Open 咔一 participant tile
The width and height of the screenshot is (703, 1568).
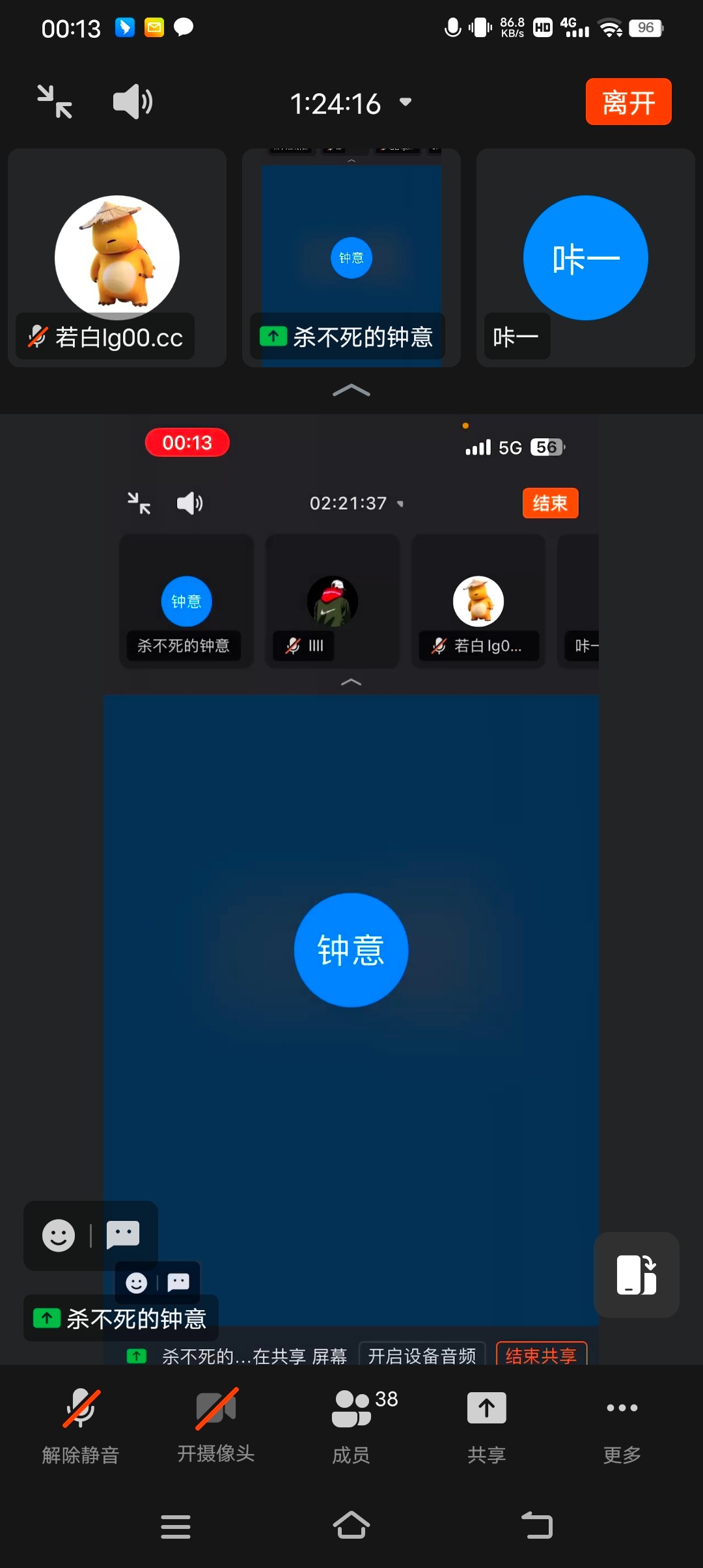click(x=586, y=258)
